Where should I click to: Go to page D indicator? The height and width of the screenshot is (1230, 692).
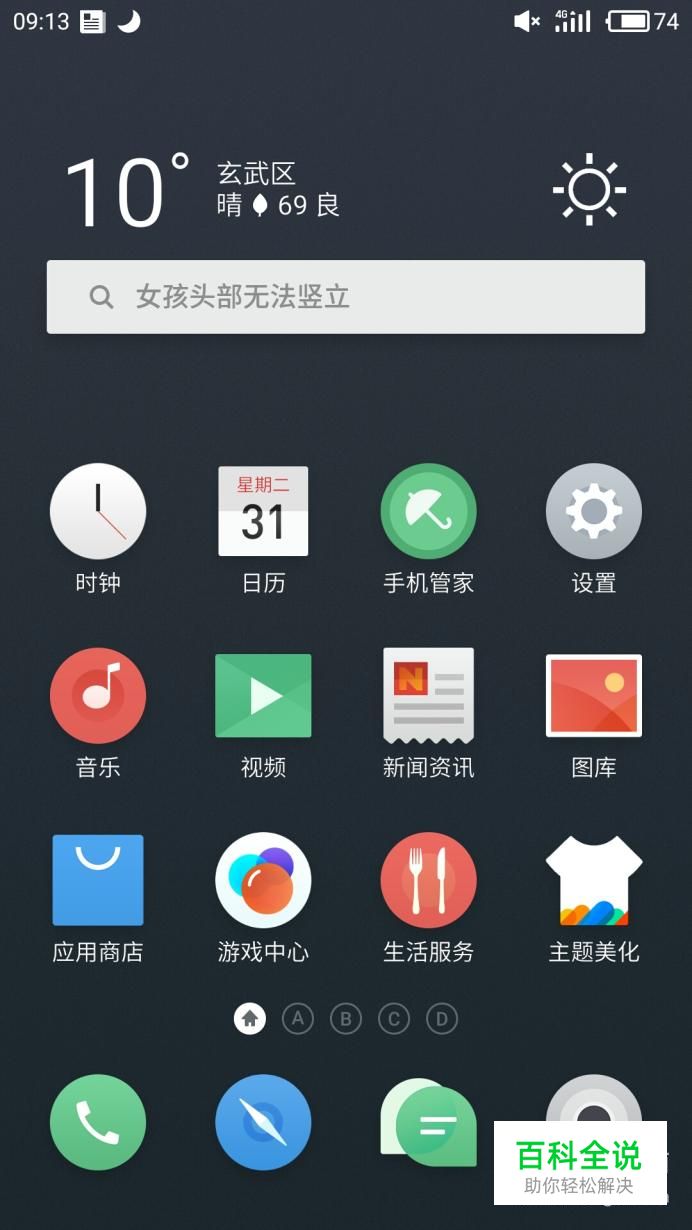[442, 1019]
